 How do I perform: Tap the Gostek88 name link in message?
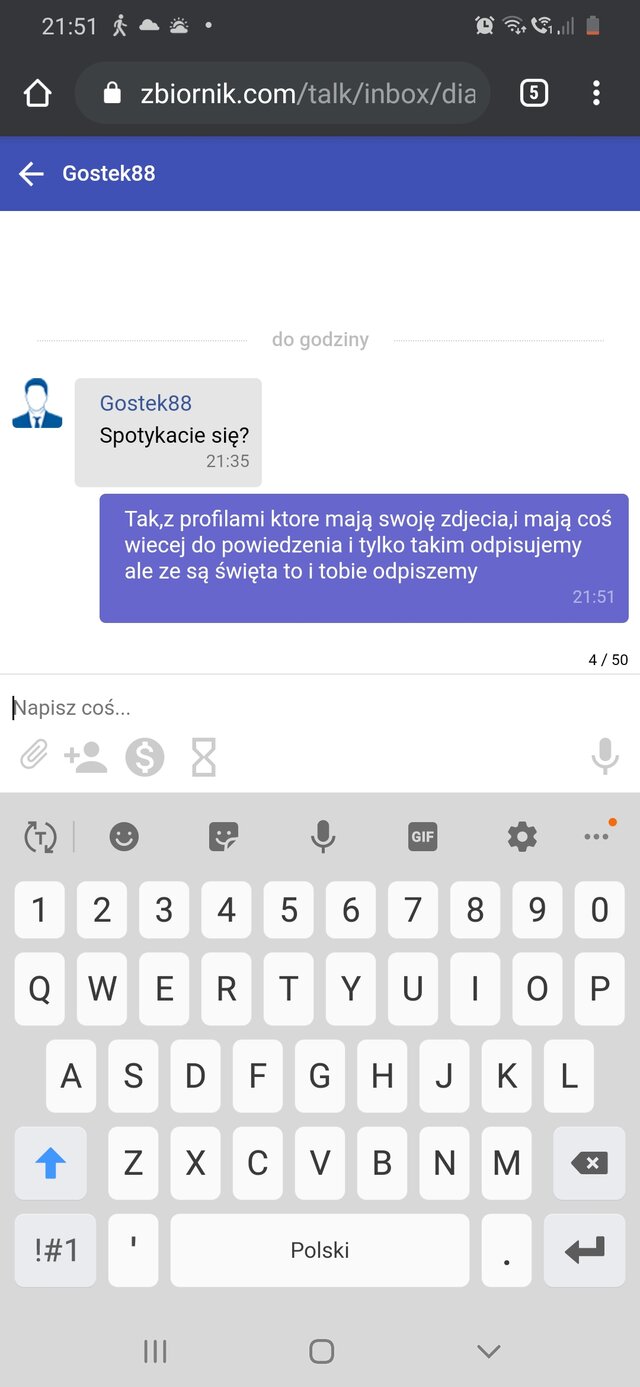coord(146,403)
